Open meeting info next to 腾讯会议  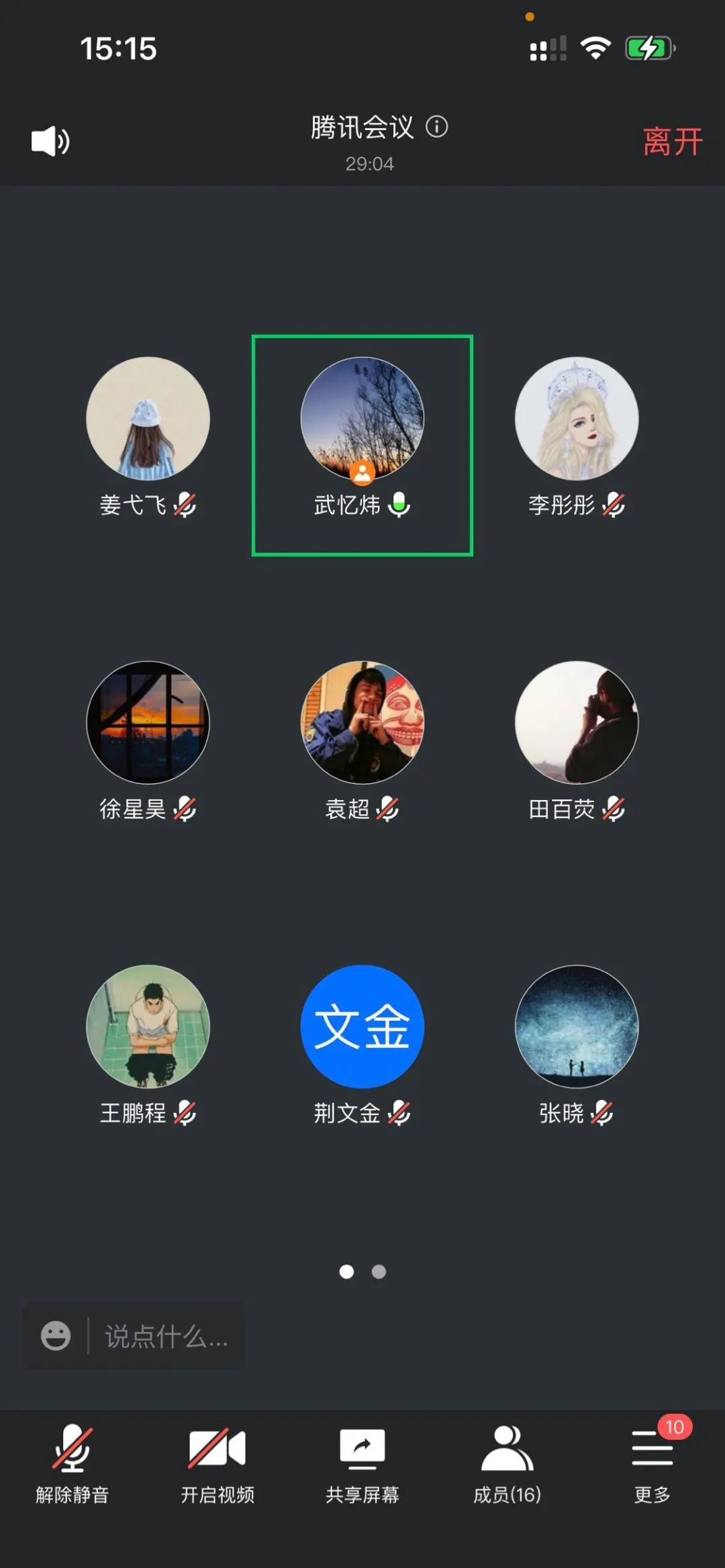pyautogui.click(x=437, y=127)
